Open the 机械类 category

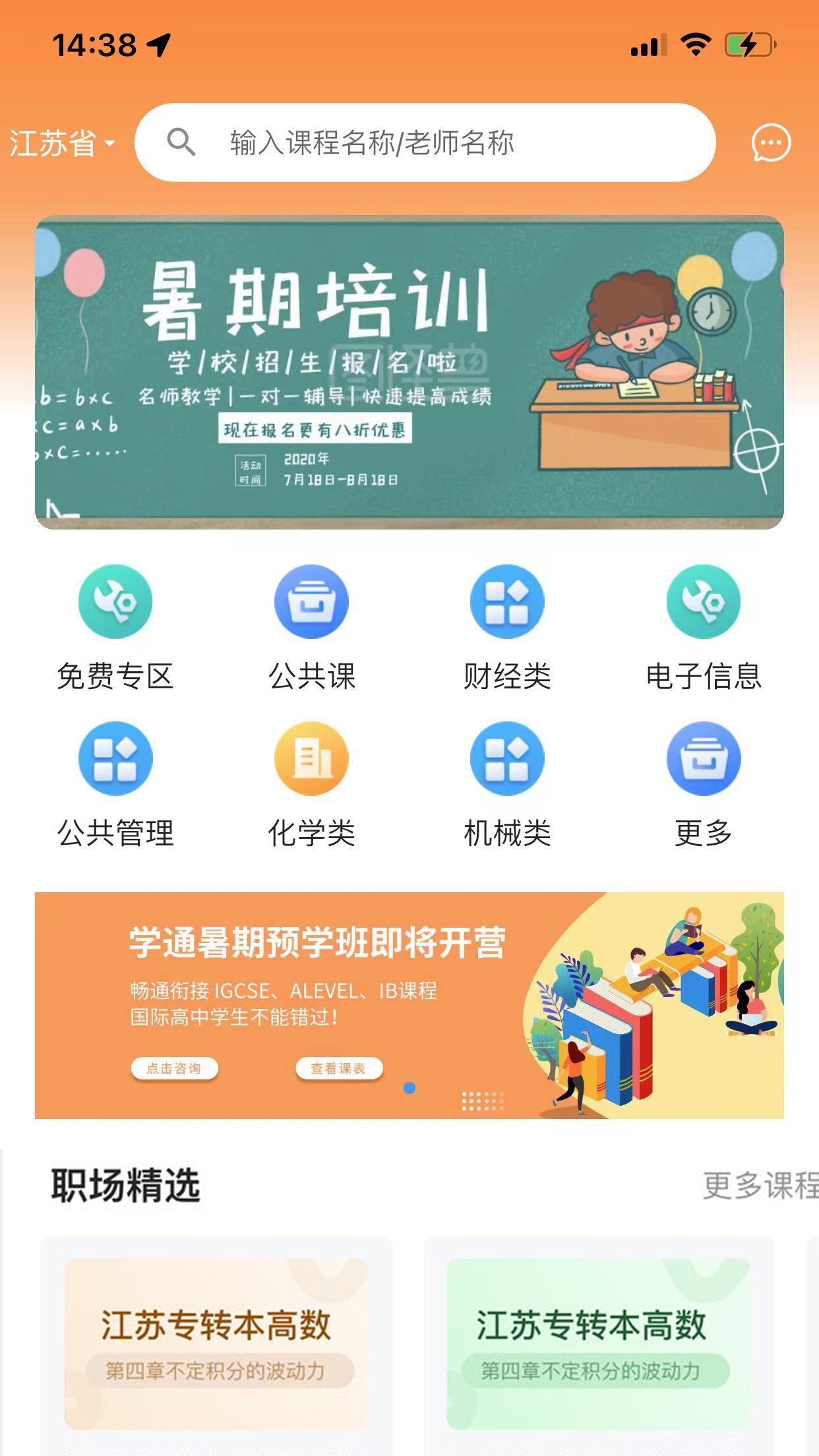[507, 783]
